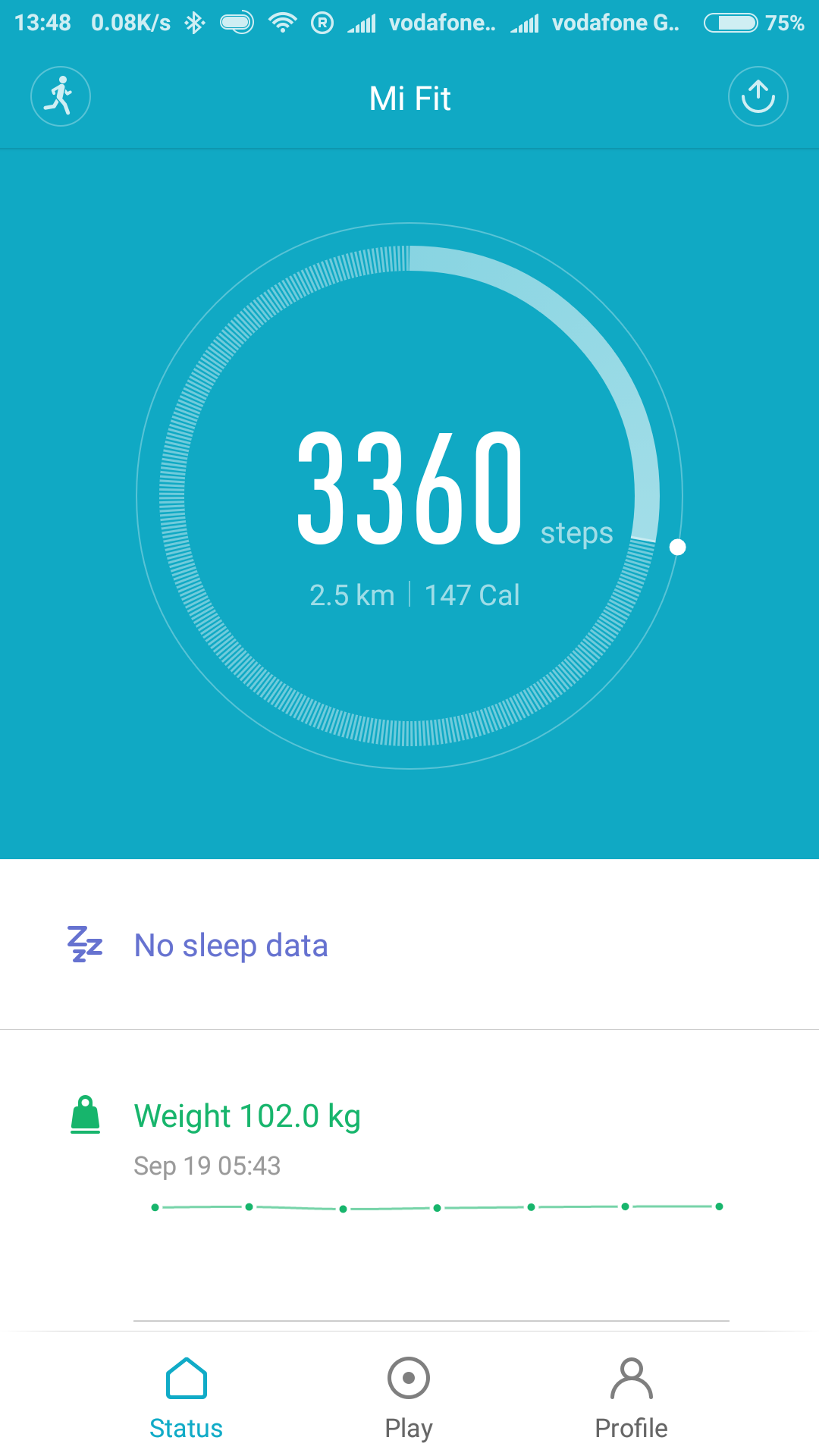Open the No sleep data row
This screenshot has height=1456, width=819.
point(409,946)
